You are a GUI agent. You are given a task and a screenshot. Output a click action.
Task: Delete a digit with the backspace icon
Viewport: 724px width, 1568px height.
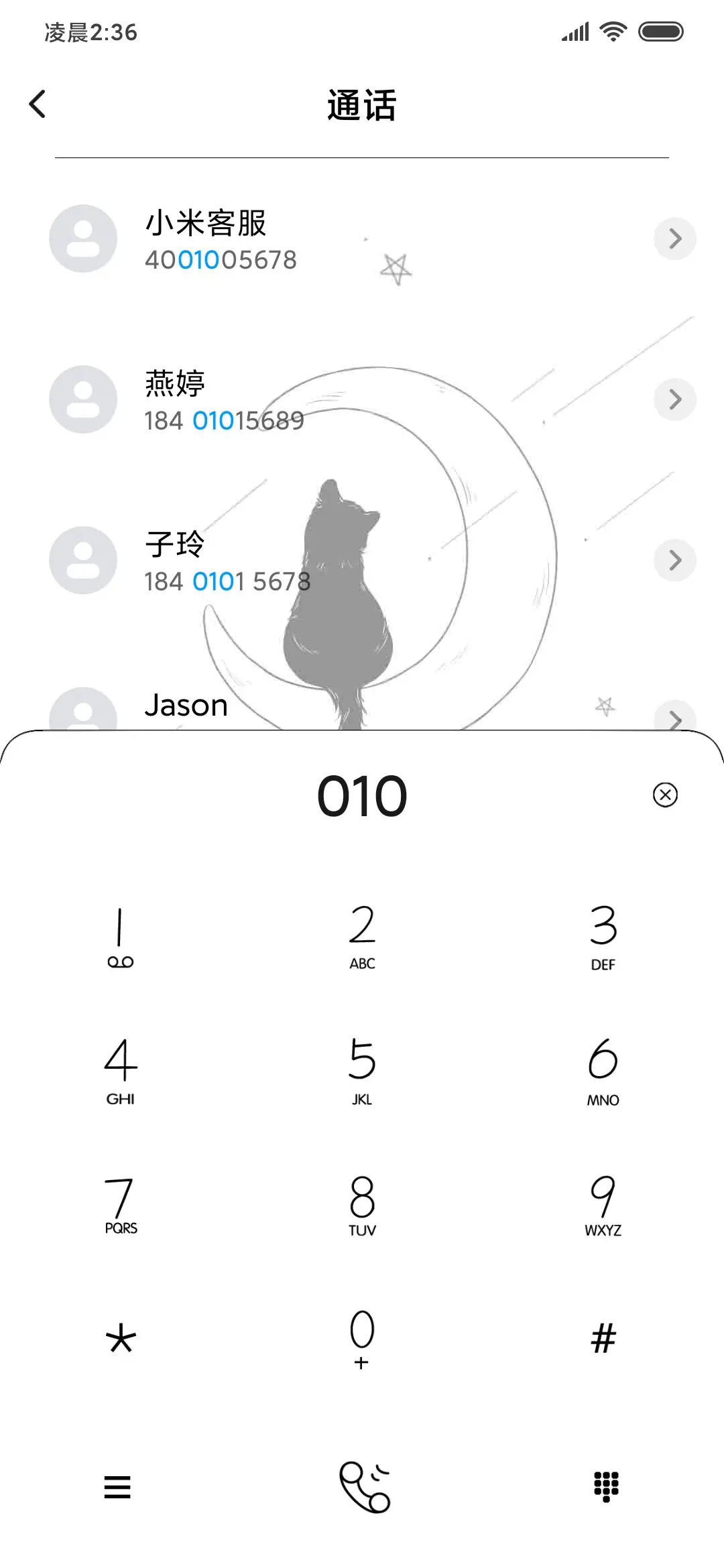tap(664, 795)
